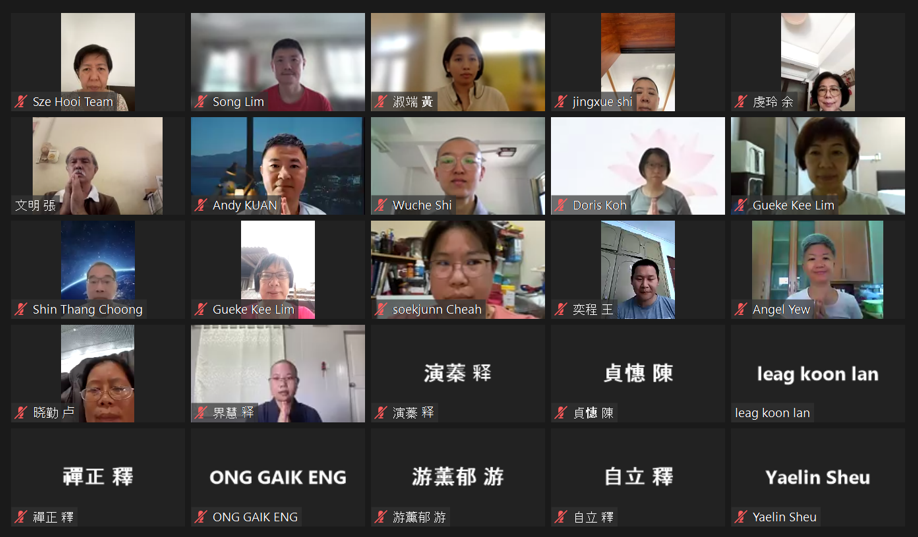Open Wuche Shi's video tile
918x537 pixels.
click(458, 165)
